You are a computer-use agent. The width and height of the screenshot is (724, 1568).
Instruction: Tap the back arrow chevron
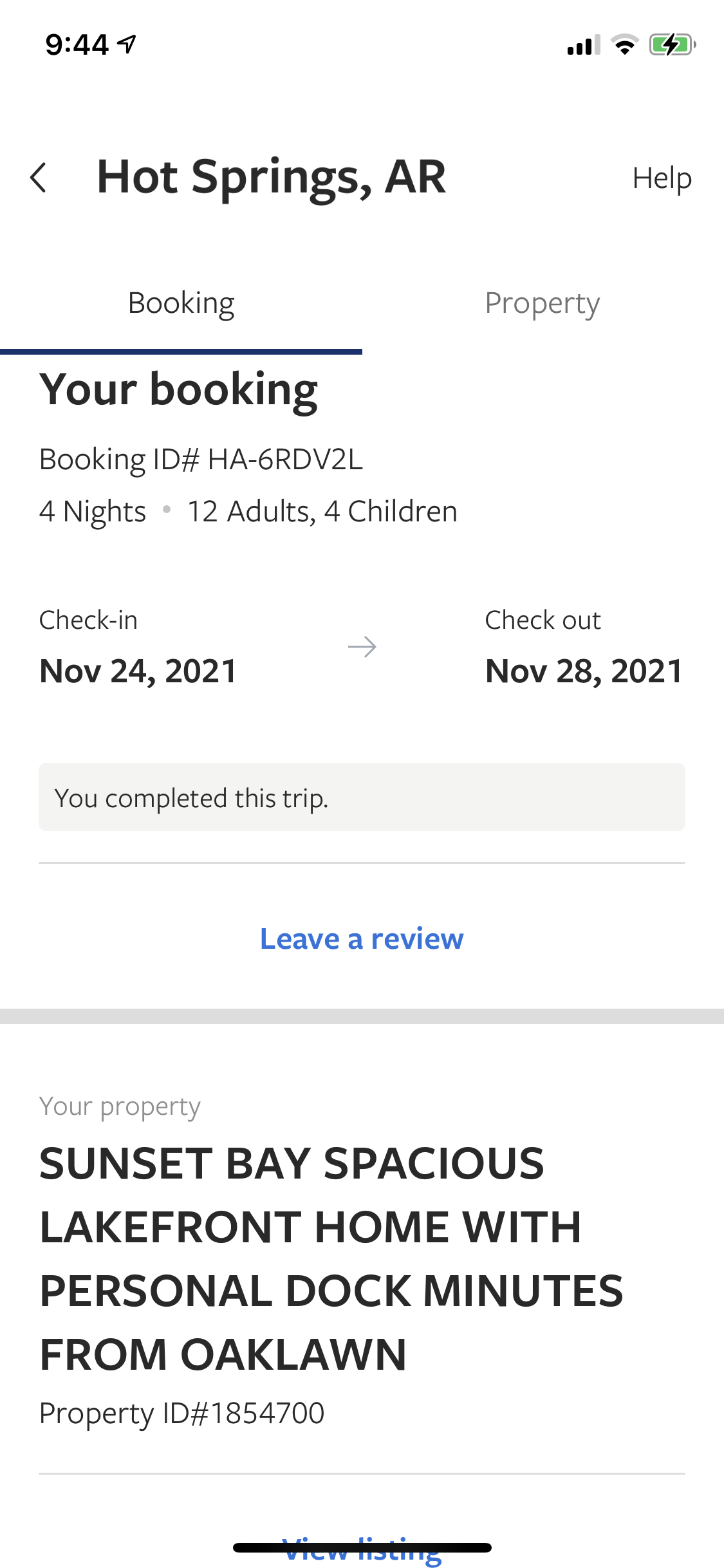[39, 177]
